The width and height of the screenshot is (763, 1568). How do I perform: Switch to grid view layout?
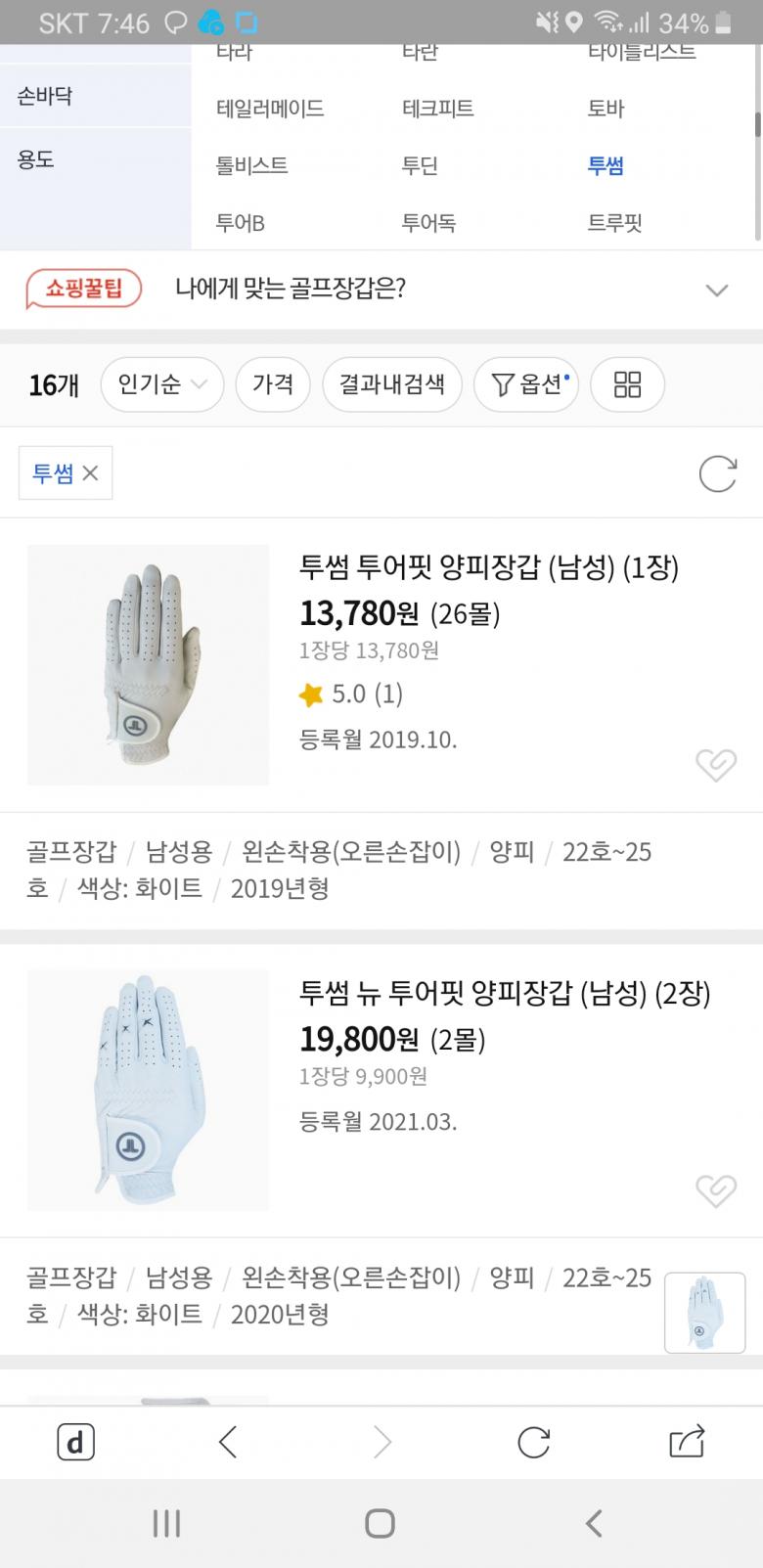pos(627,384)
